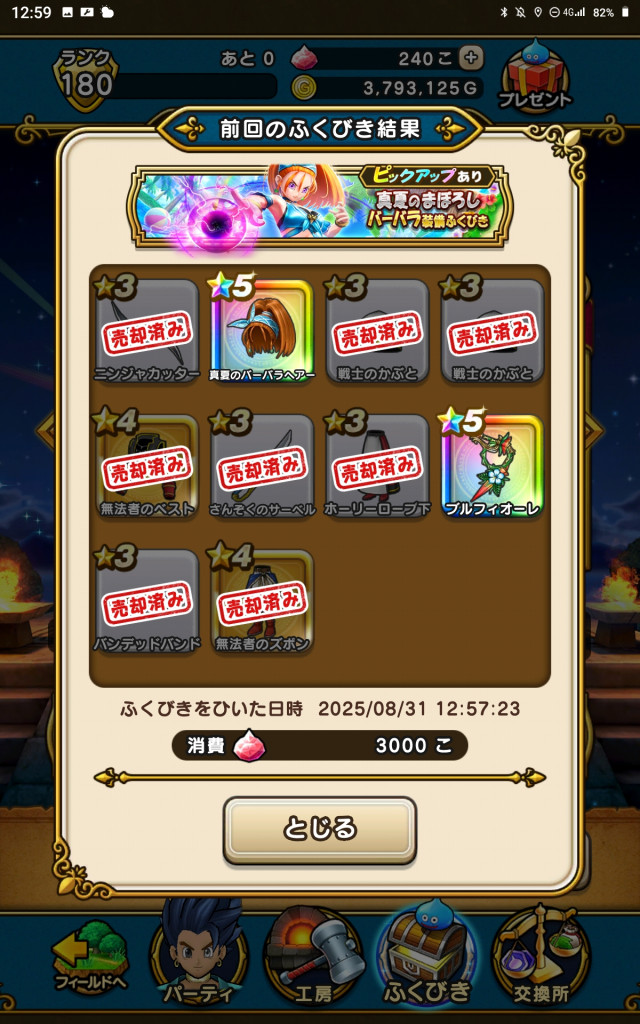The width and height of the screenshot is (640, 1024).
Task: Switch to the パーティ tab
Action: pos(199,958)
